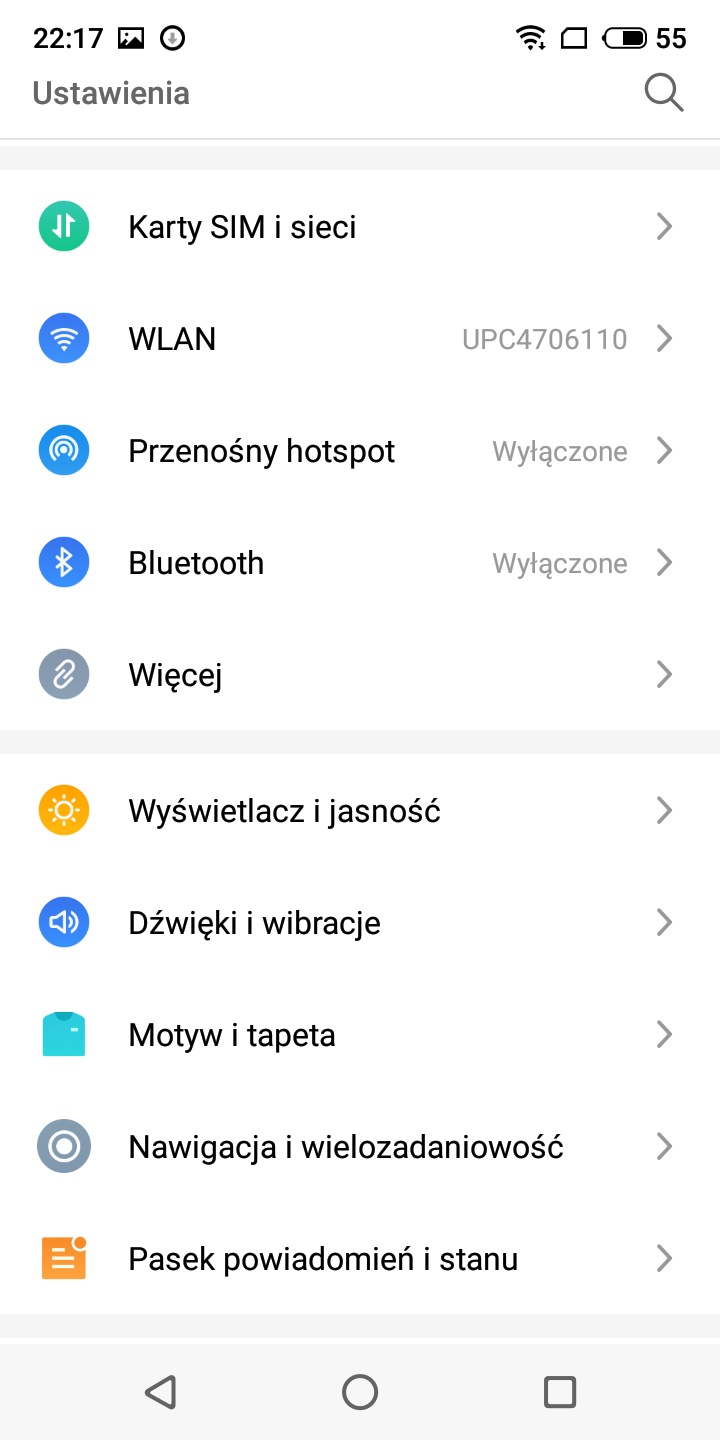Open Bluetooth settings row
This screenshot has height=1440, width=720.
pyautogui.click(x=360, y=563)
